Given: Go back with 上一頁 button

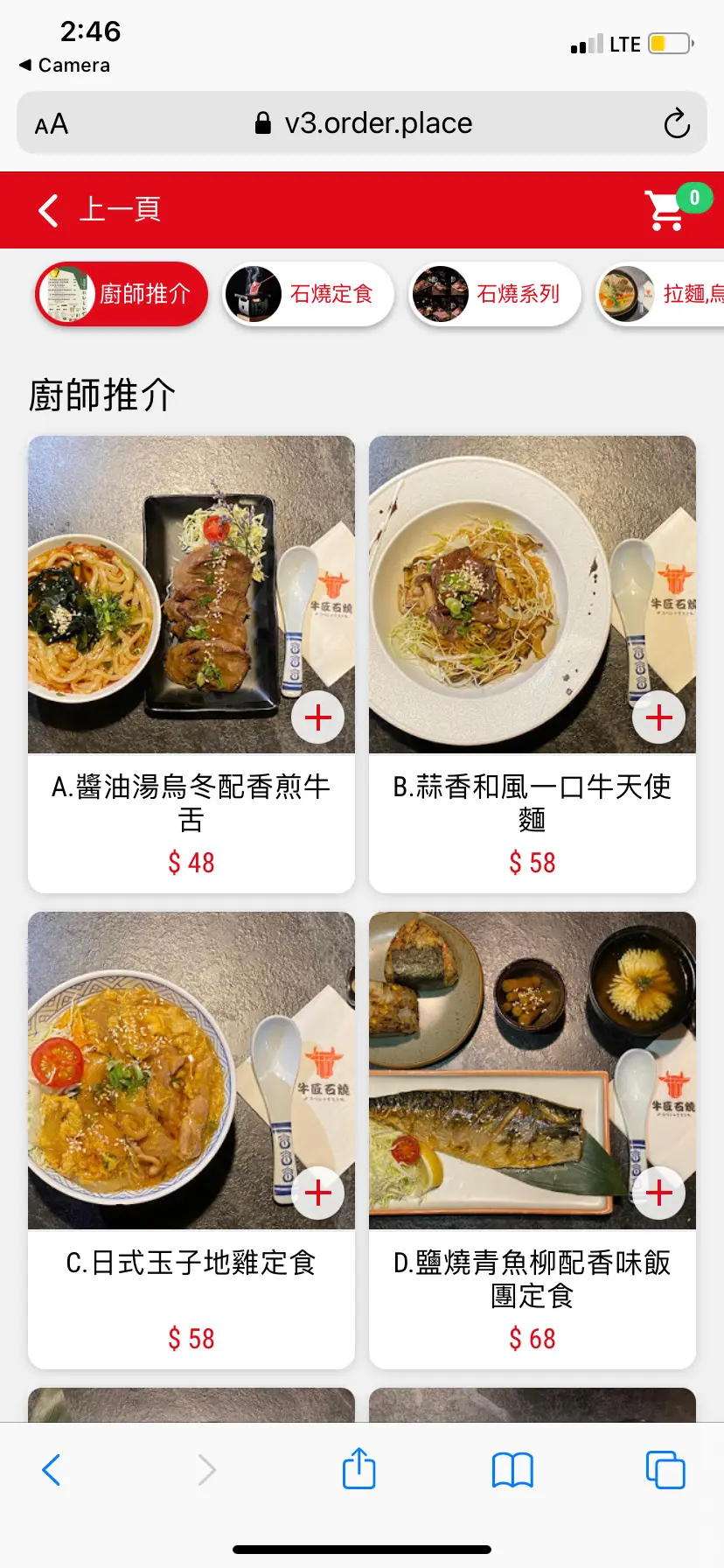Looking at the screenshot, I should (100, 210).
